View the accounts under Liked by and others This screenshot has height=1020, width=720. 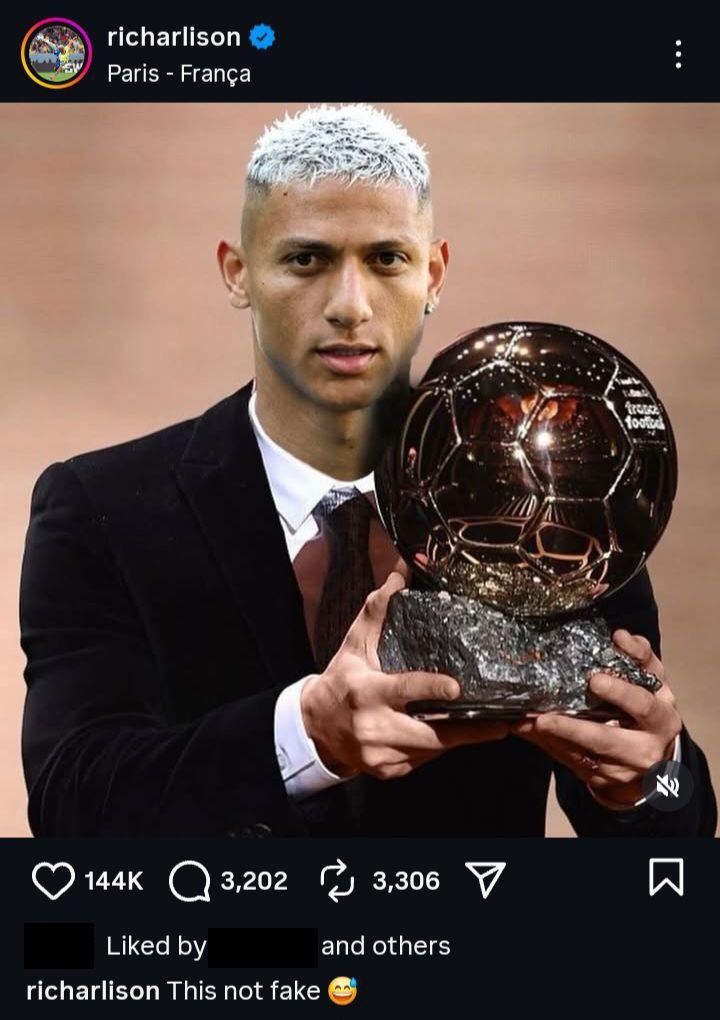coord(385,946)
